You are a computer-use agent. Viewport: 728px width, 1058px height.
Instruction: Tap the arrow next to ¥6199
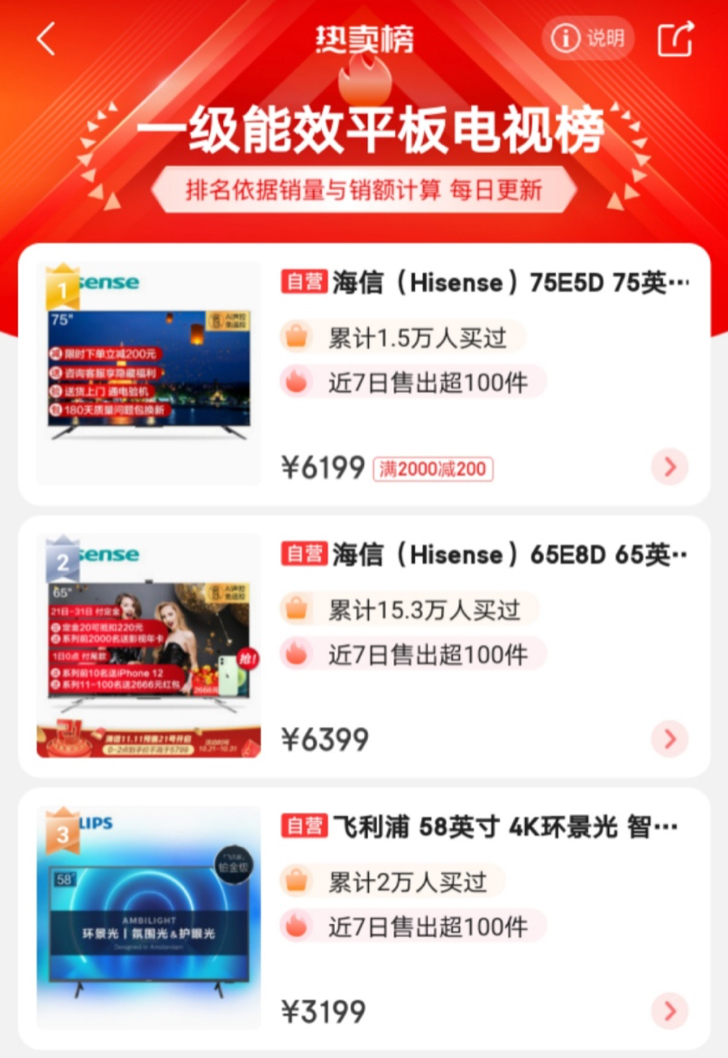tap(669, 467)
